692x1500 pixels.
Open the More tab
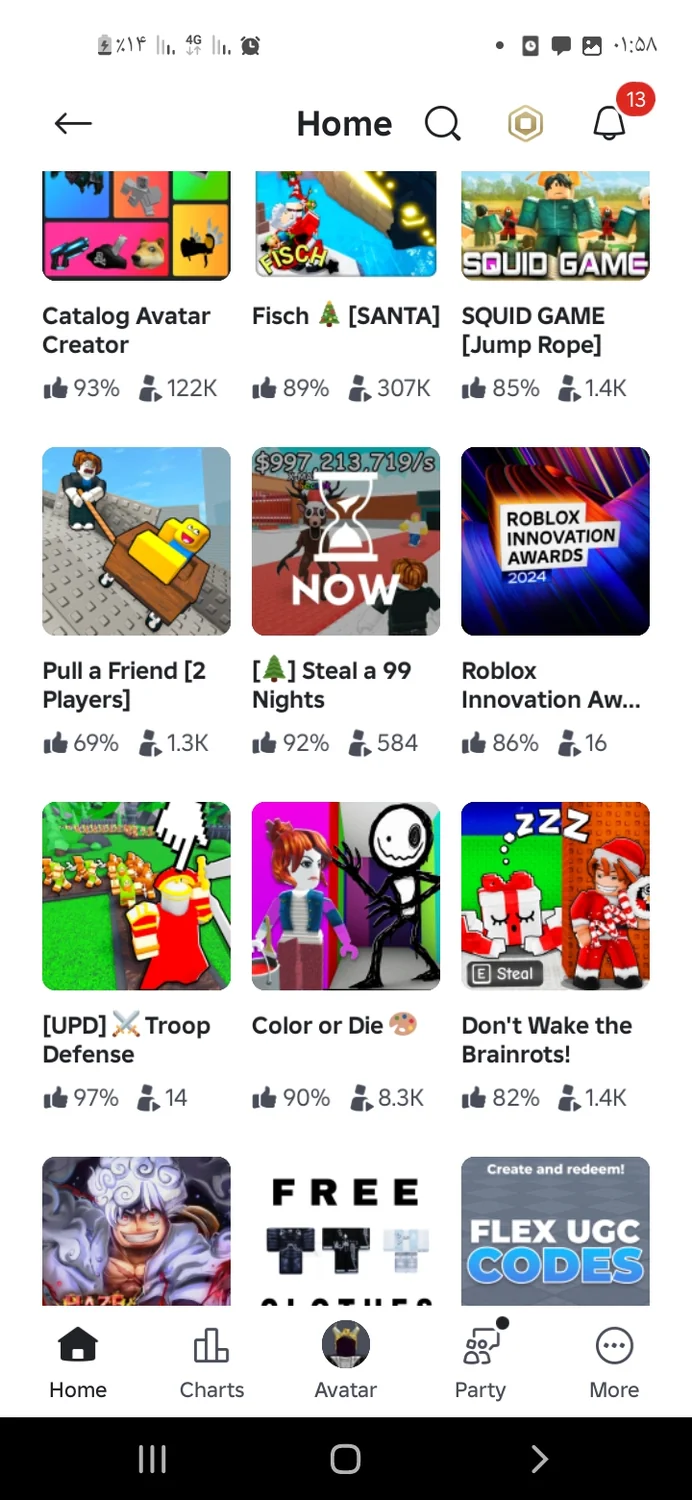point(614,1362)
